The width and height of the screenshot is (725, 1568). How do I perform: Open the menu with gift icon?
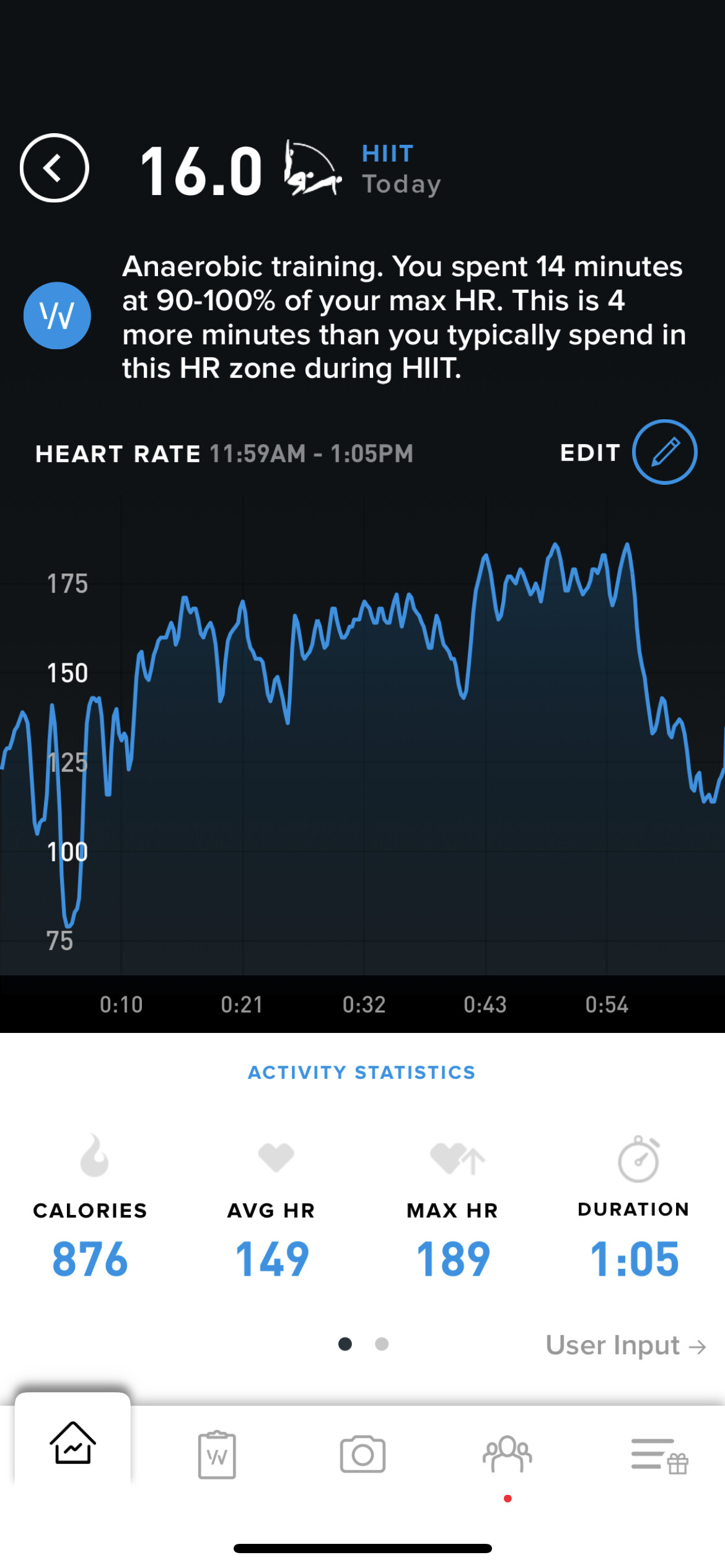pyautogui.click(x=659, y=1455)
